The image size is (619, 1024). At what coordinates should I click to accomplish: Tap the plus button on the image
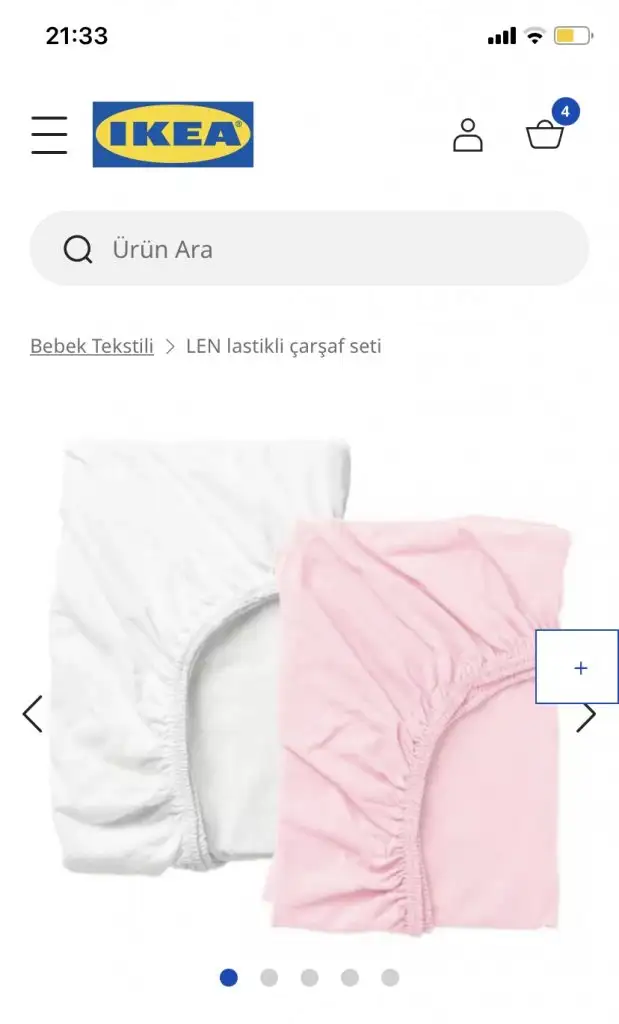[580, 668]
